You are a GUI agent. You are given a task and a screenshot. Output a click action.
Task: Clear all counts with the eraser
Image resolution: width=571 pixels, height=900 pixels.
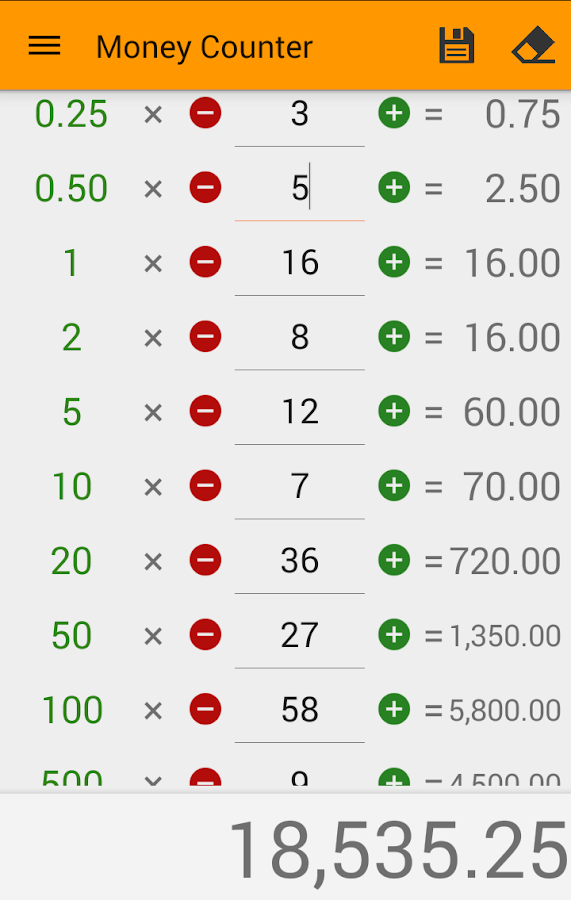click(533, 45)
